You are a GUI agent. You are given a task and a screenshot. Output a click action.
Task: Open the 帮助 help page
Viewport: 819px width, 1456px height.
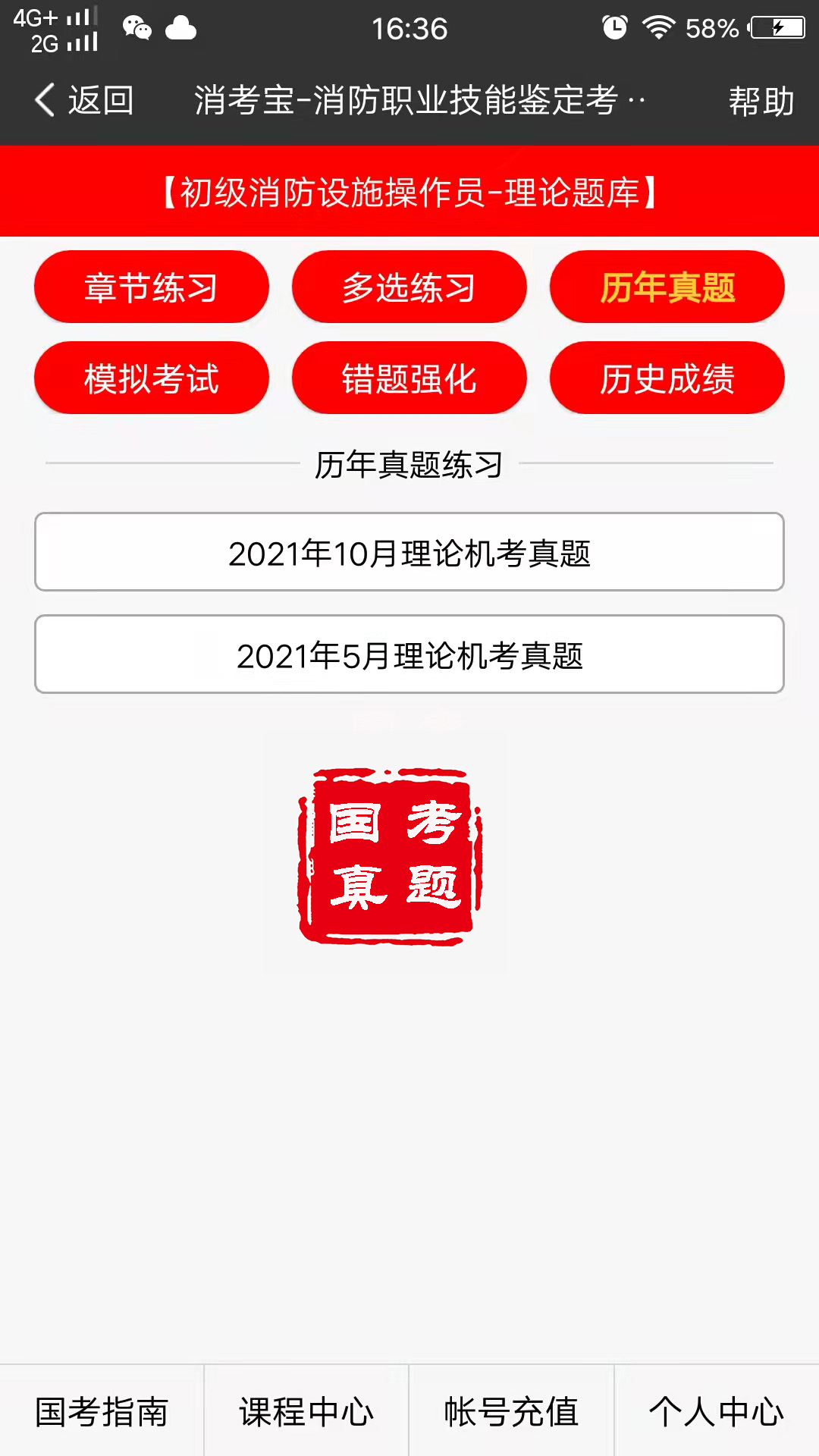click(761, 101)
